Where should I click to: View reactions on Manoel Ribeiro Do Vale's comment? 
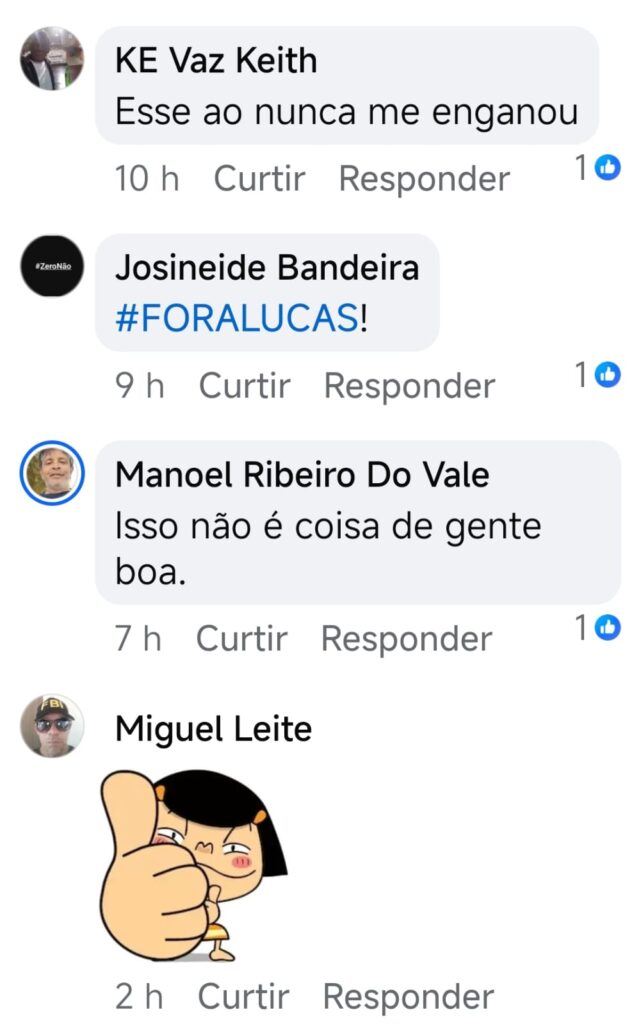[598, 628]
